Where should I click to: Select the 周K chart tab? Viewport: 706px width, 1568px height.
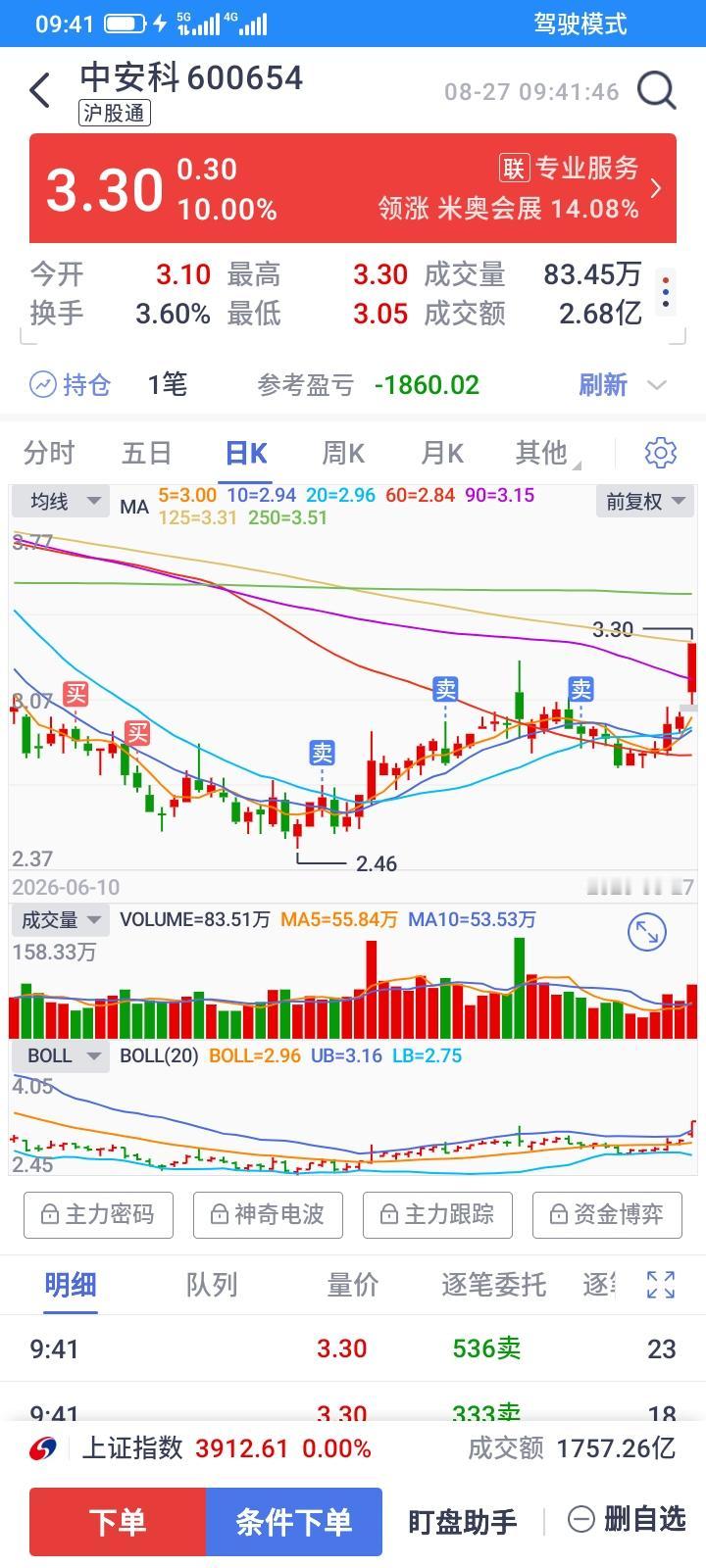[343, 453]
